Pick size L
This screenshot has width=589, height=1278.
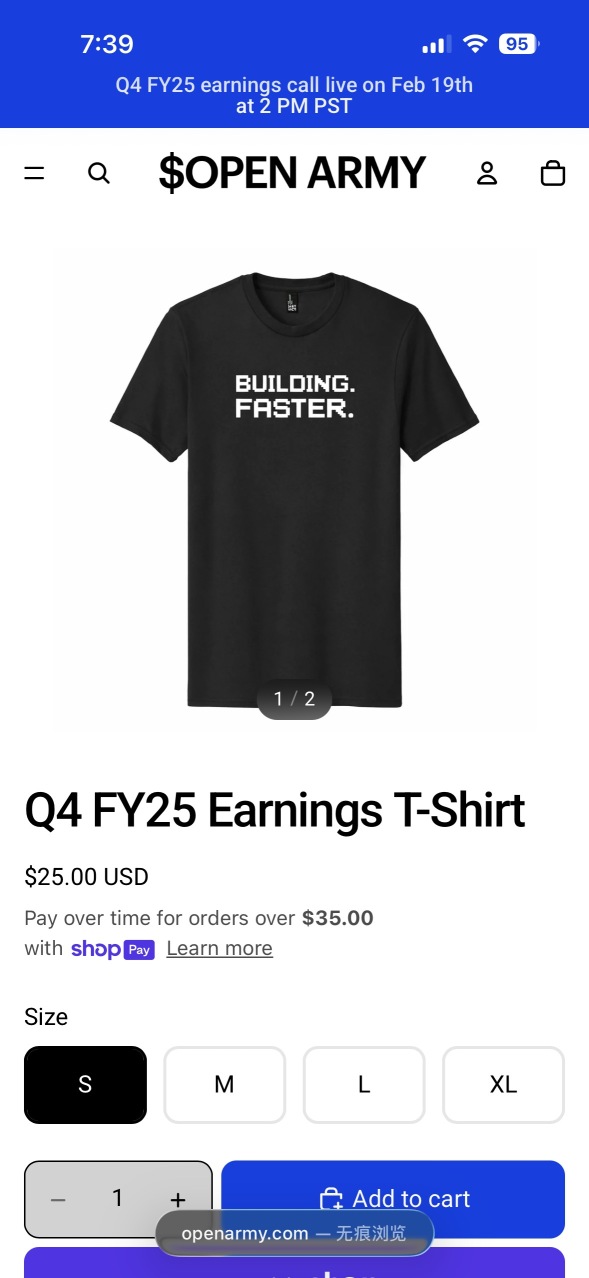(x=364, y=1084)
